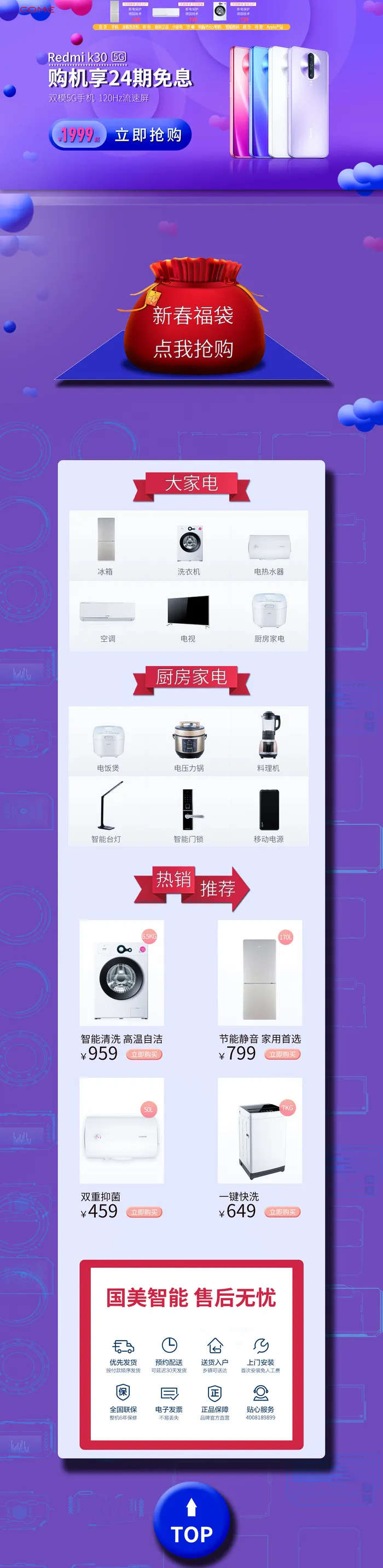383x1568 pixels.
Task: Open the 智能门锁 category
Action: pos(189,811)
